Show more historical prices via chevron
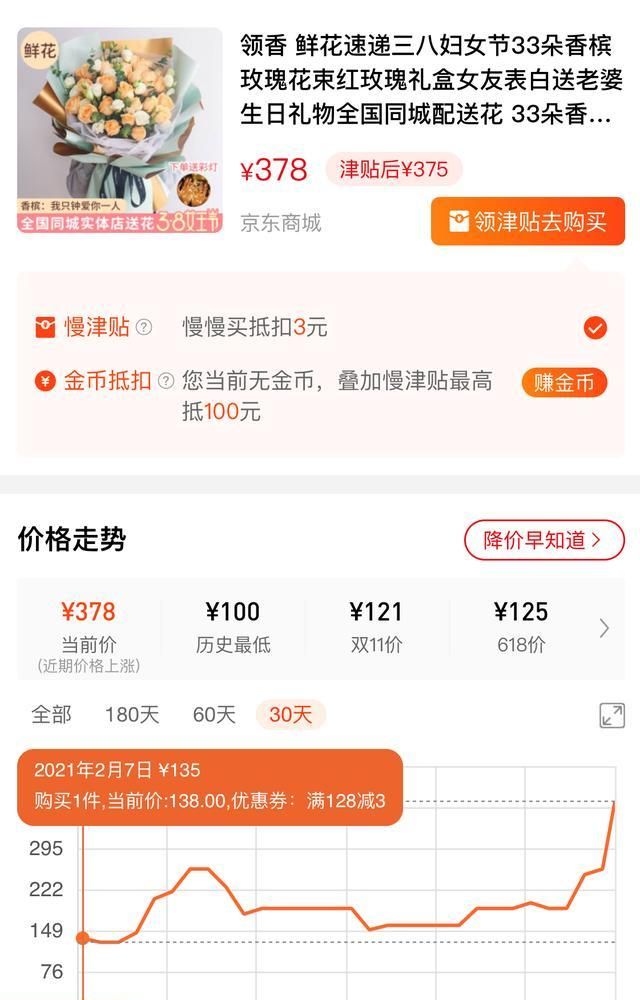The width and height of the screenshot is (640, 1000). [x=604, y=629]
